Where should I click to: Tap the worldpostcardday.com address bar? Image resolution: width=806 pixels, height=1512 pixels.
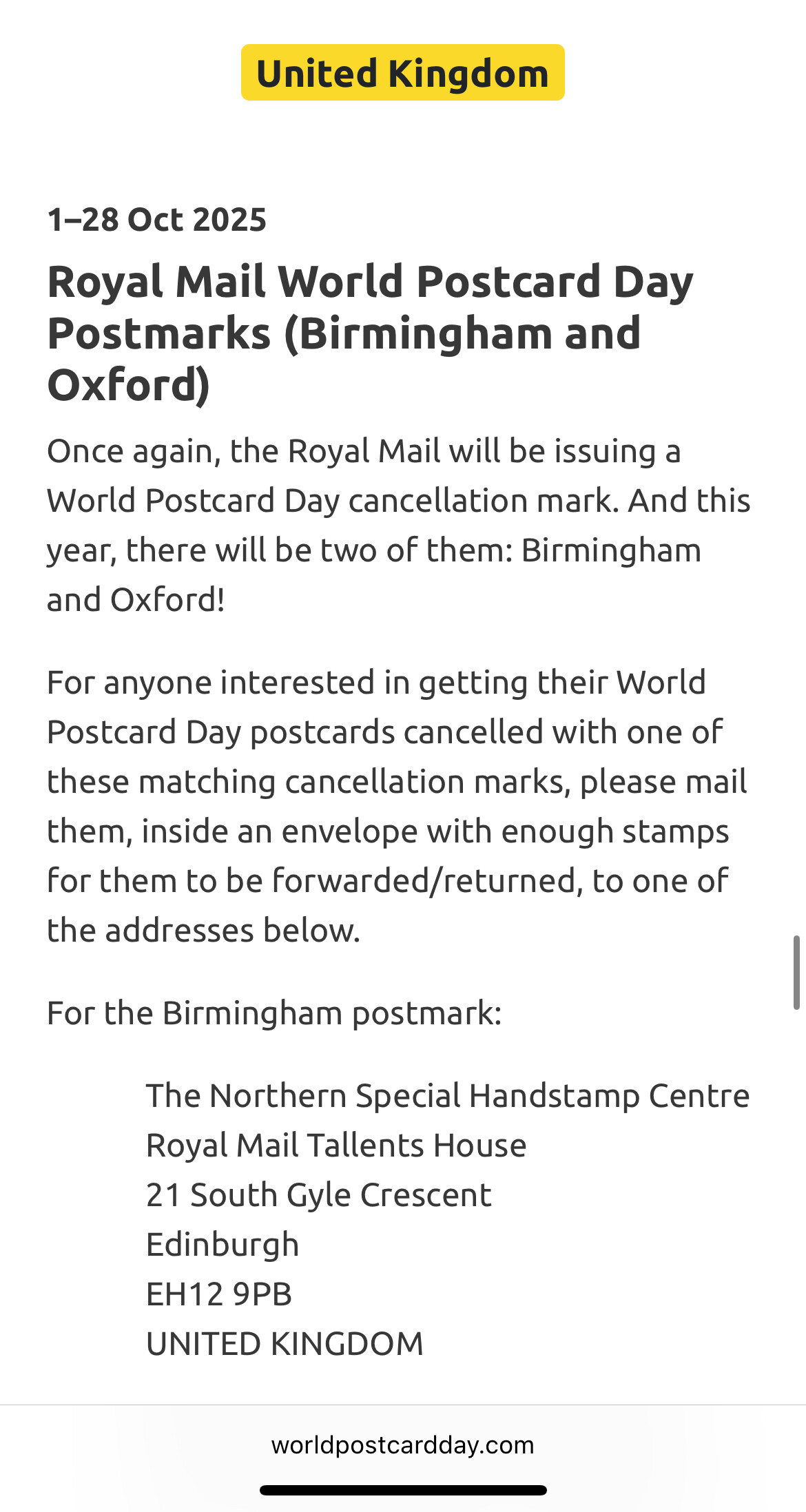click(x=402, y=1444)
